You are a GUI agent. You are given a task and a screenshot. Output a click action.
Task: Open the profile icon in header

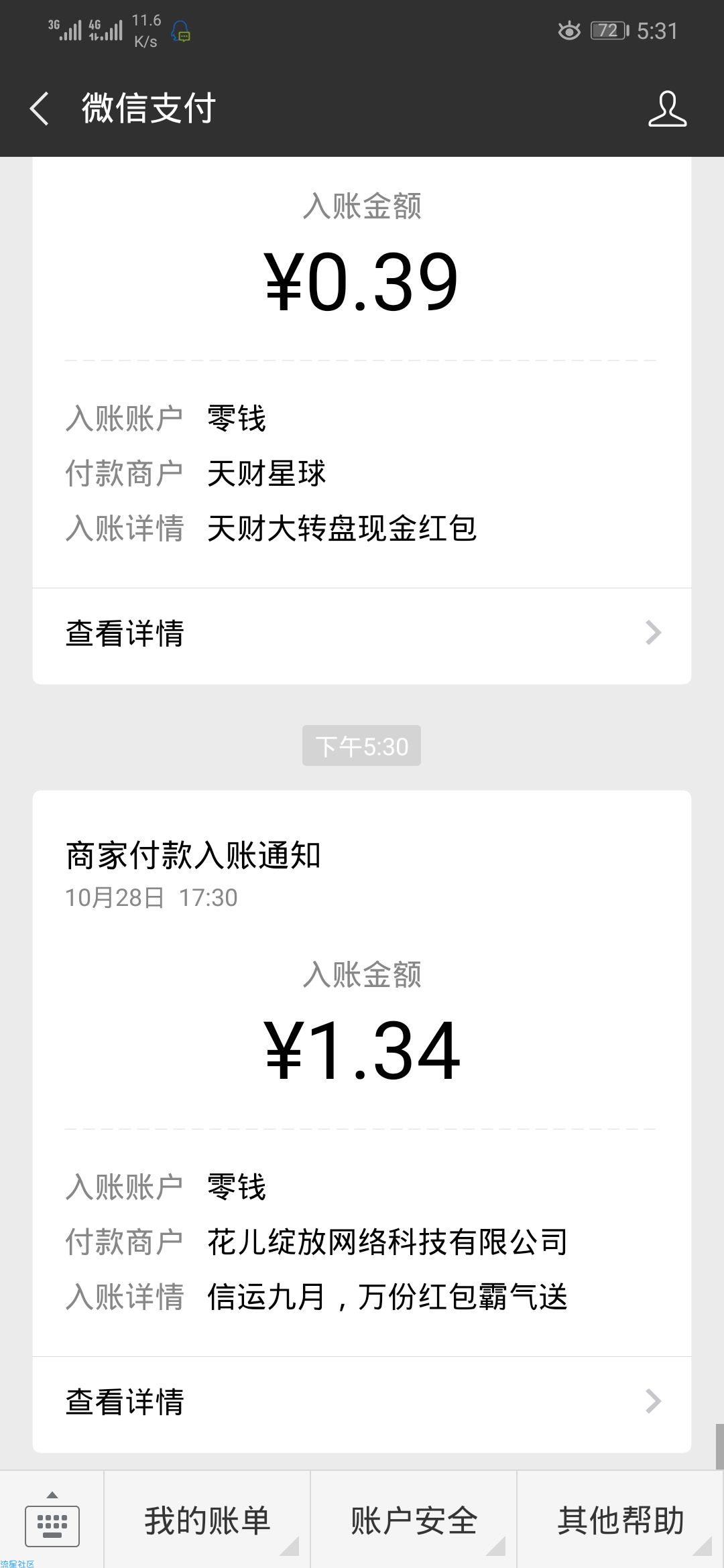click(667, 109)
